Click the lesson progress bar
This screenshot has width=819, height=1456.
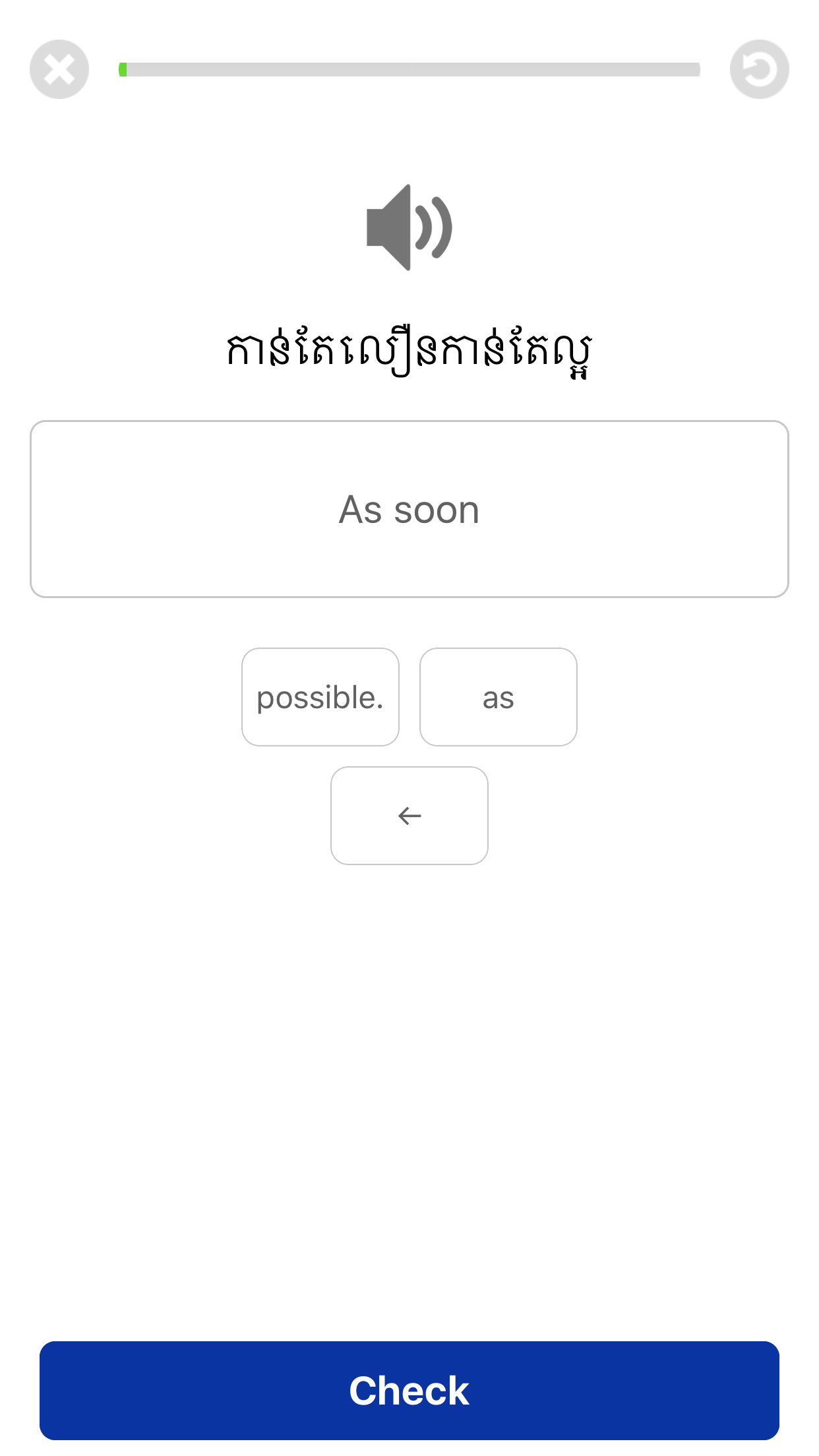(409, 69)
